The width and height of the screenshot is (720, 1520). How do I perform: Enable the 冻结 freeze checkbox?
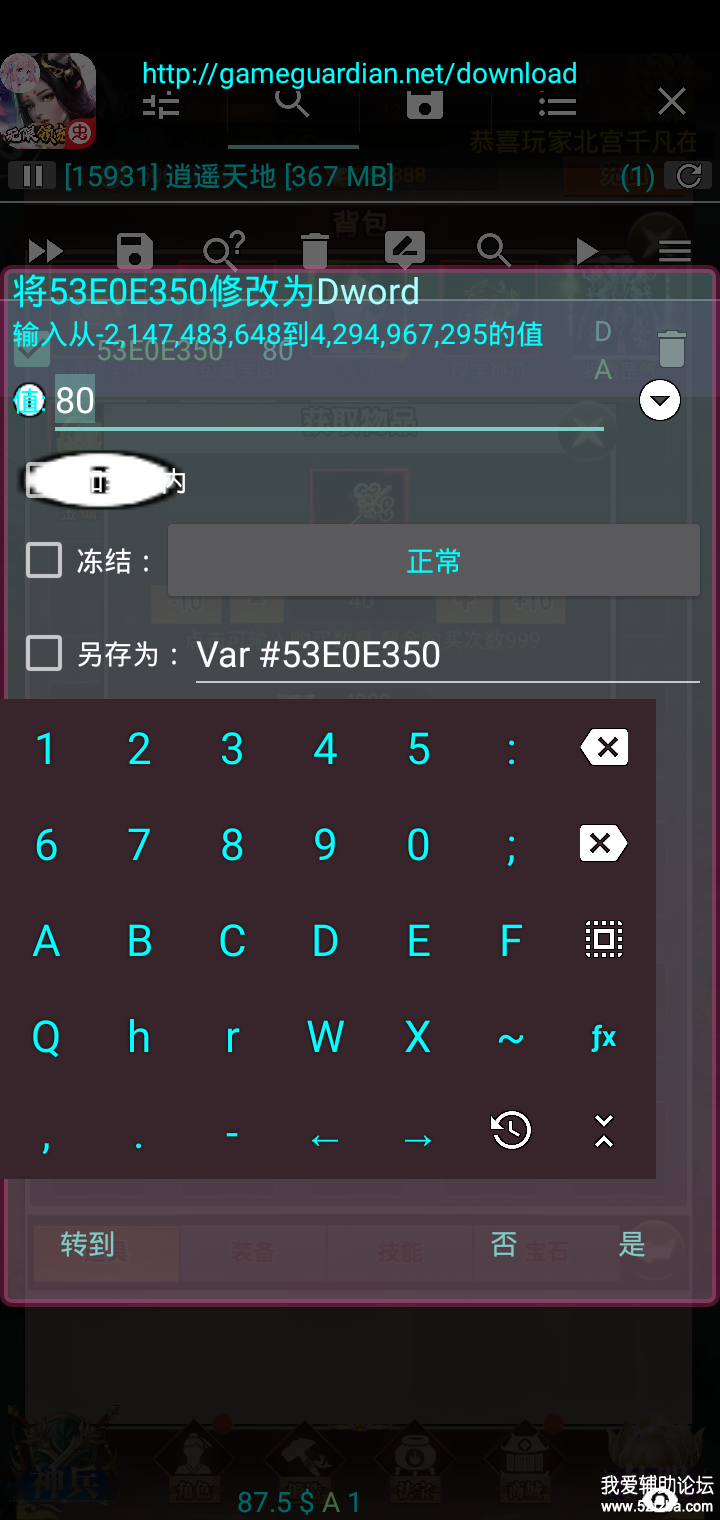[x=44, y=560]
